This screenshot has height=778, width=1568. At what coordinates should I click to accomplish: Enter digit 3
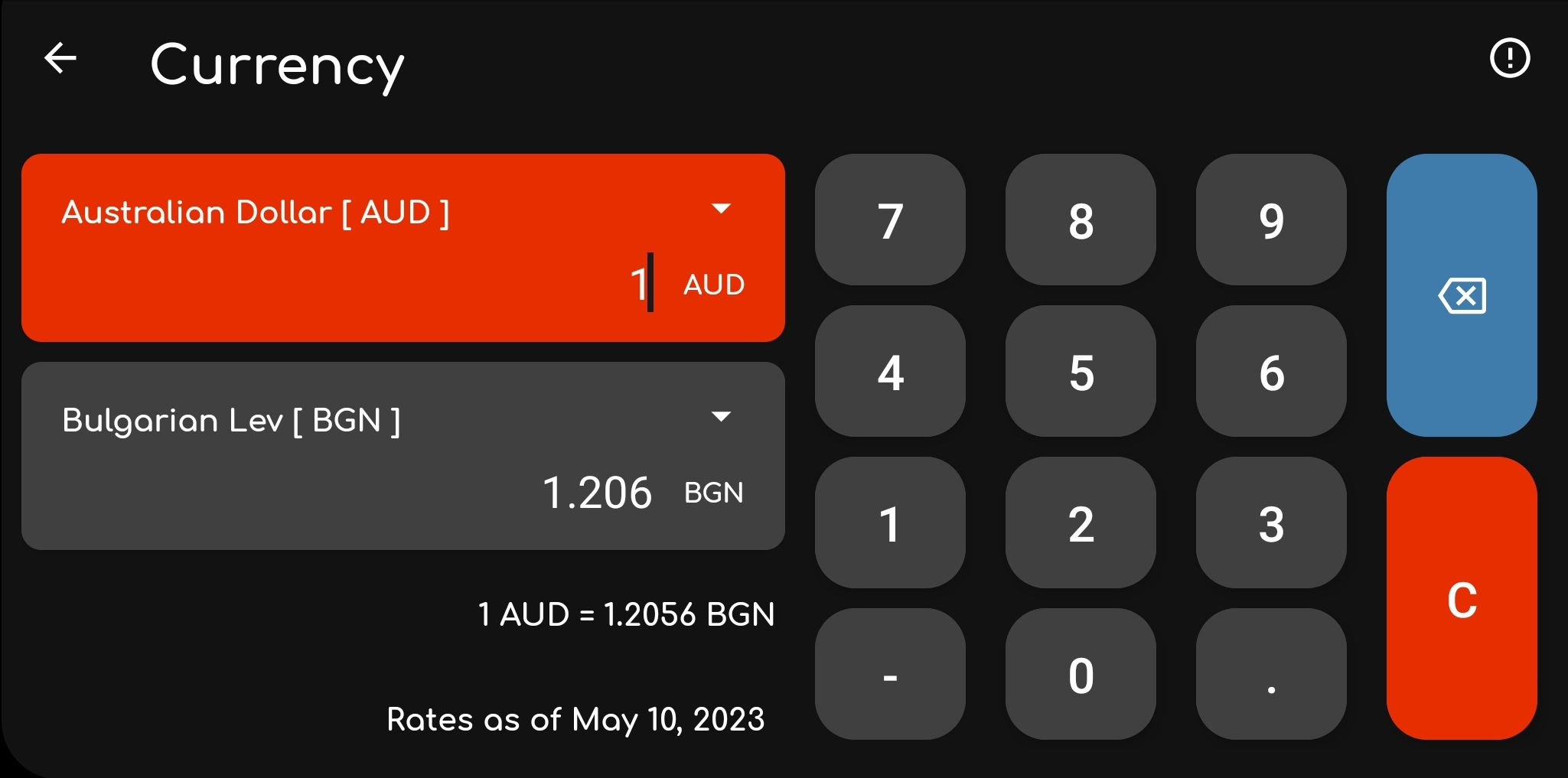(1271, 523)
